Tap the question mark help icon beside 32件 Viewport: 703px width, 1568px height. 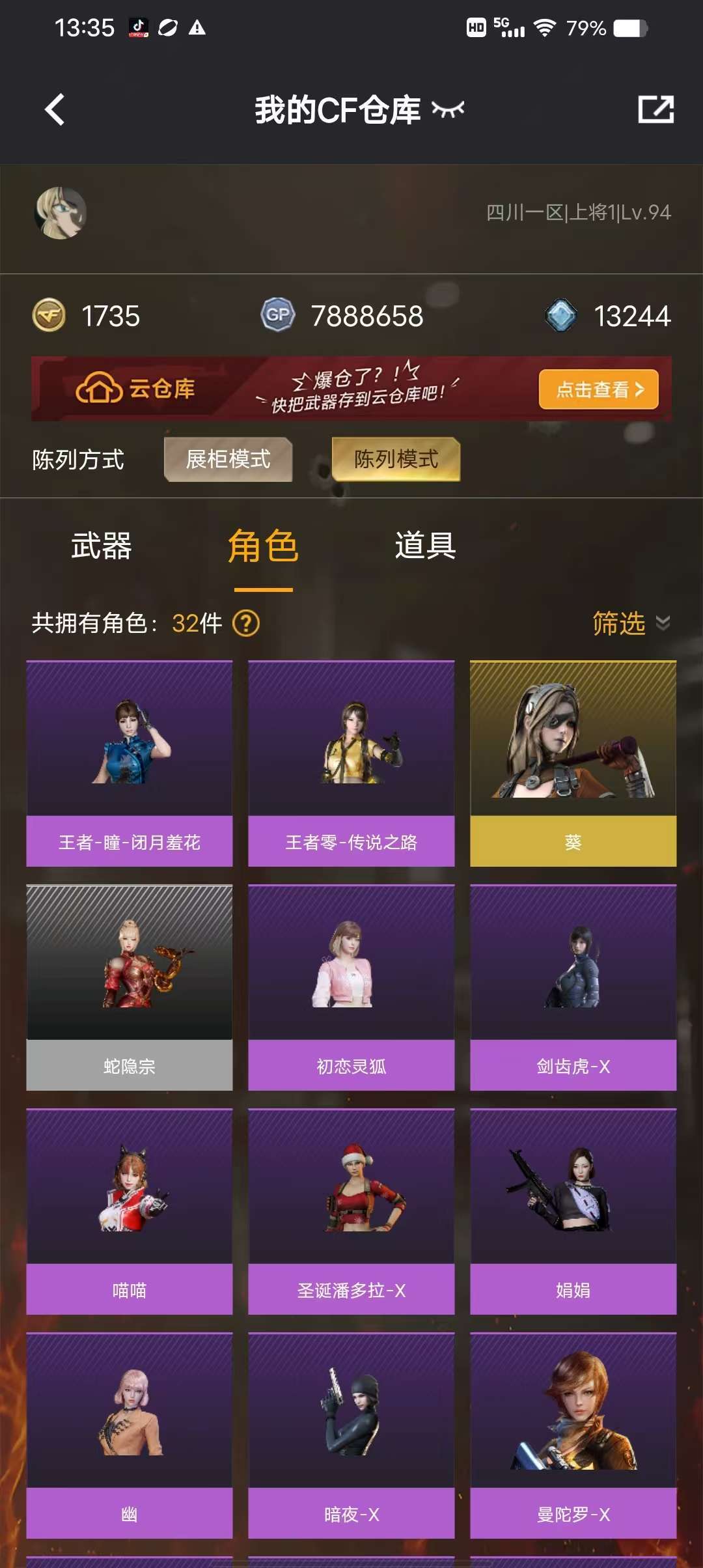[246, 623]
